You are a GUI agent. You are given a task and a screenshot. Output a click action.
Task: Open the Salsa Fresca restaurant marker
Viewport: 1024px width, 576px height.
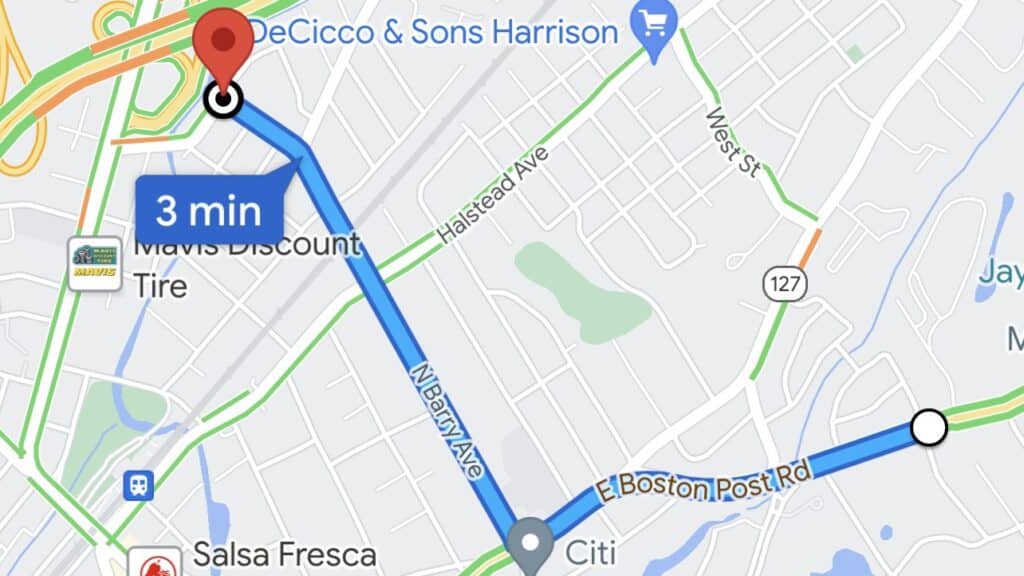[155, 562]
